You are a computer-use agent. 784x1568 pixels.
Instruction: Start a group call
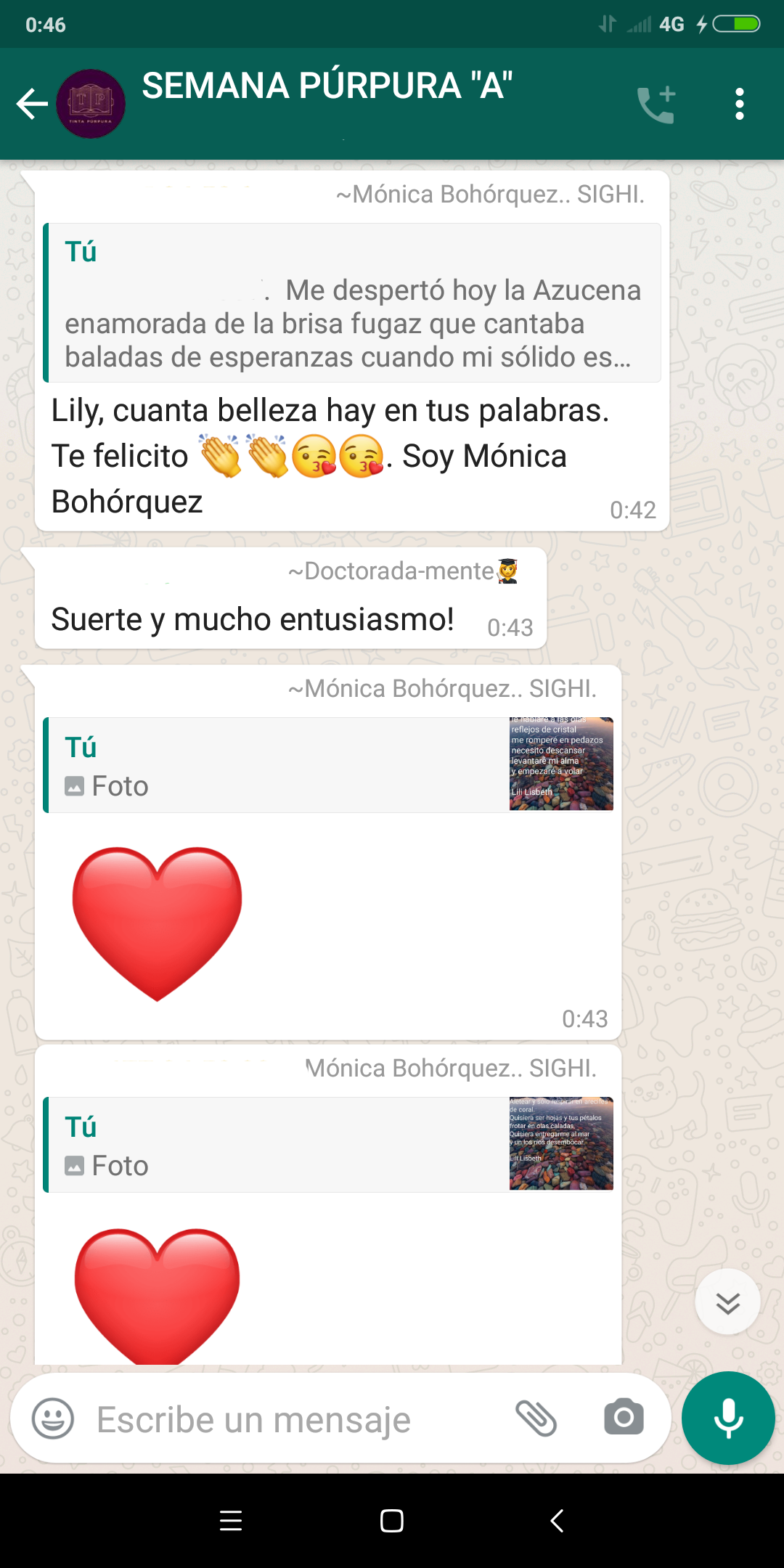coord(656,105)
